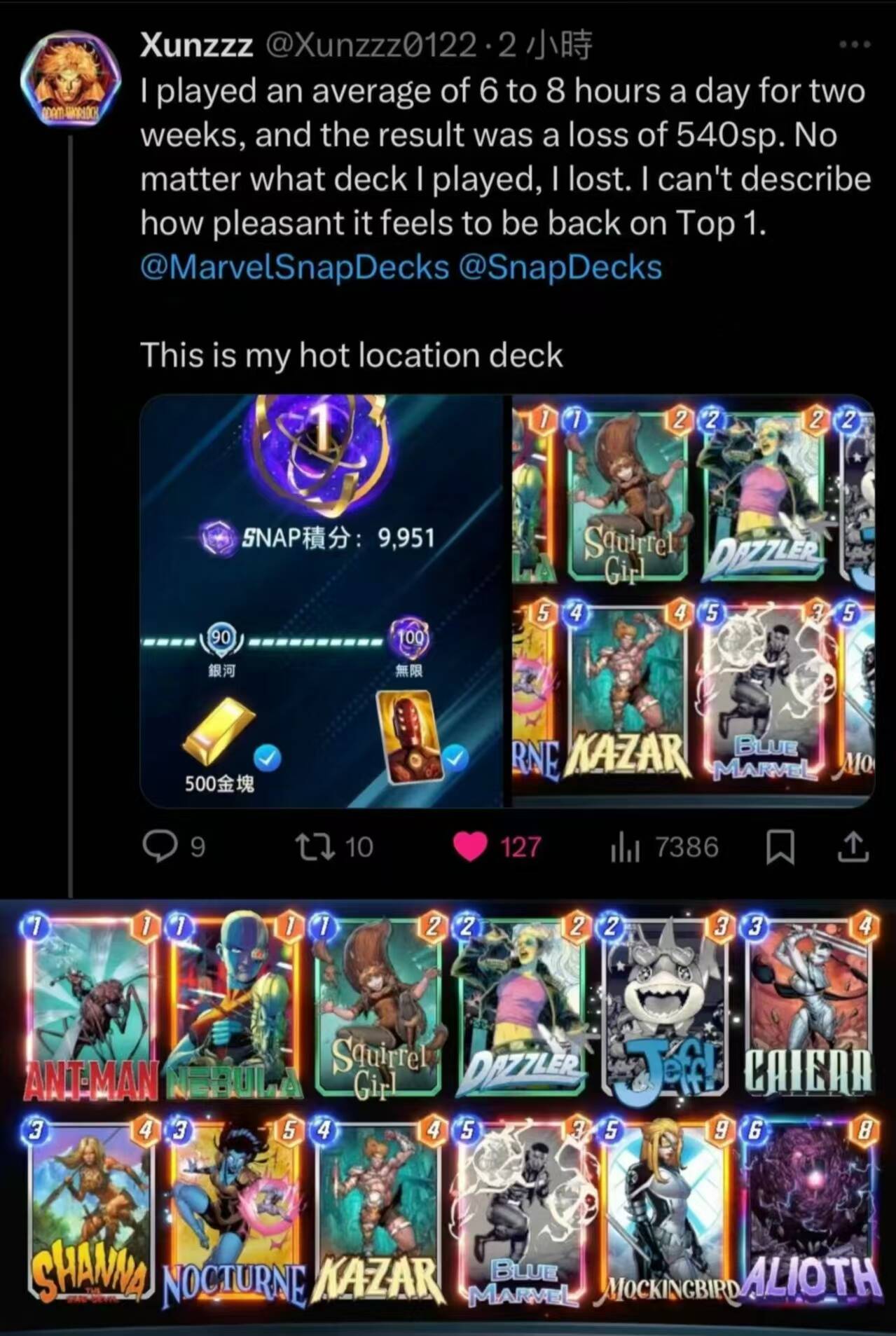The height and width of the screenshot is (1336, 896).
Task: Share this tweet
Action: pyautogui.click(x=853, y=846)
